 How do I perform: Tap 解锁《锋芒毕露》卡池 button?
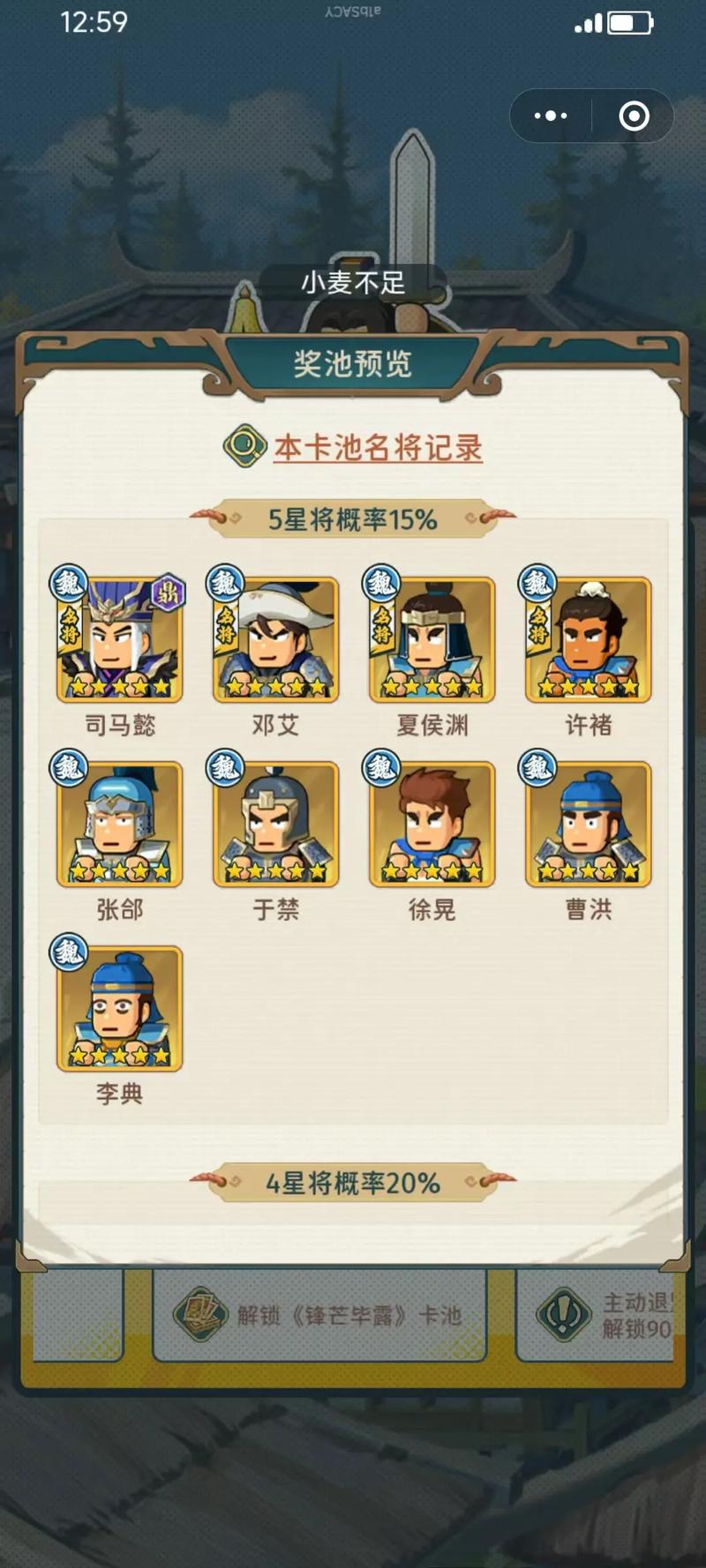point(319,1316)
